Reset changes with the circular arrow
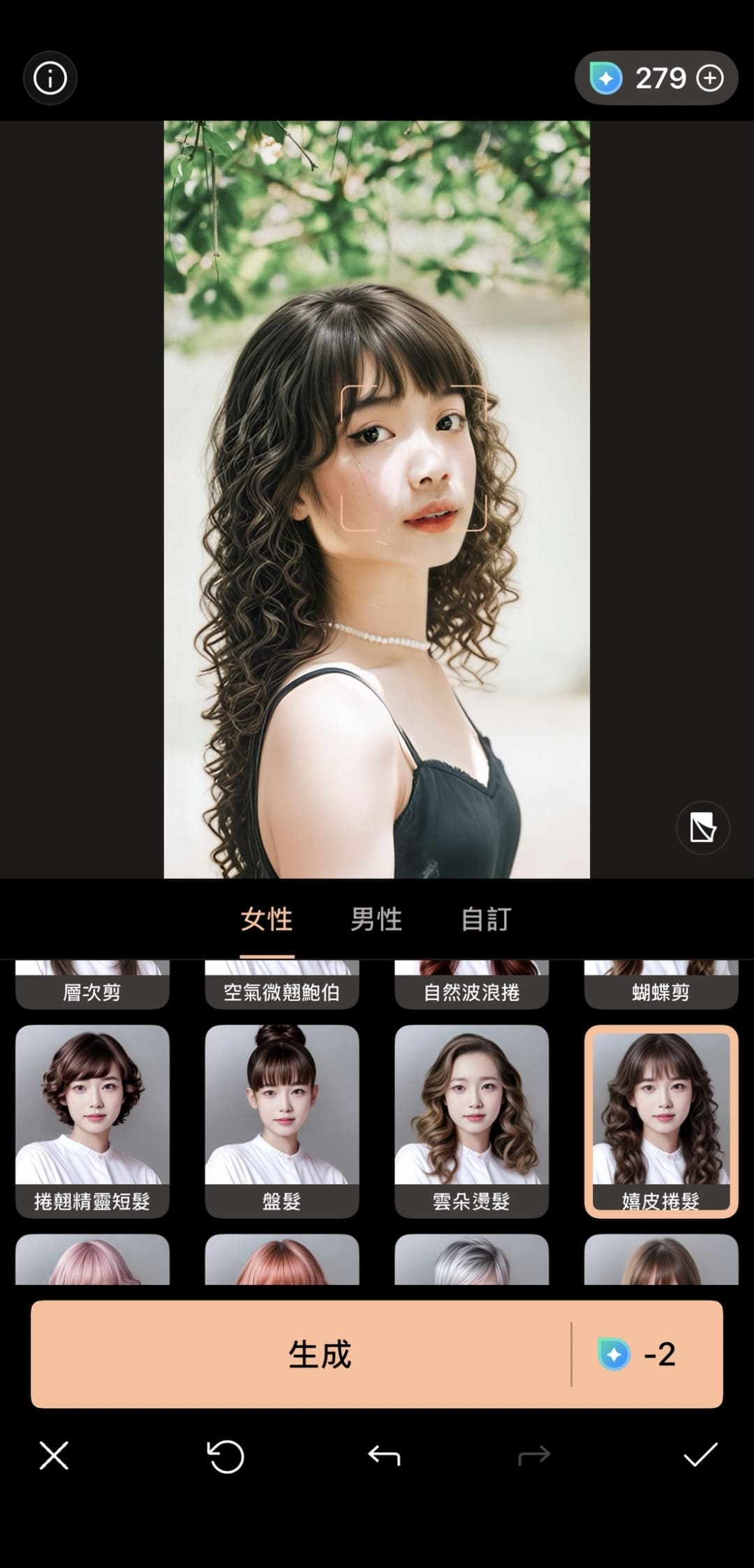 (x=226, y=1456)
